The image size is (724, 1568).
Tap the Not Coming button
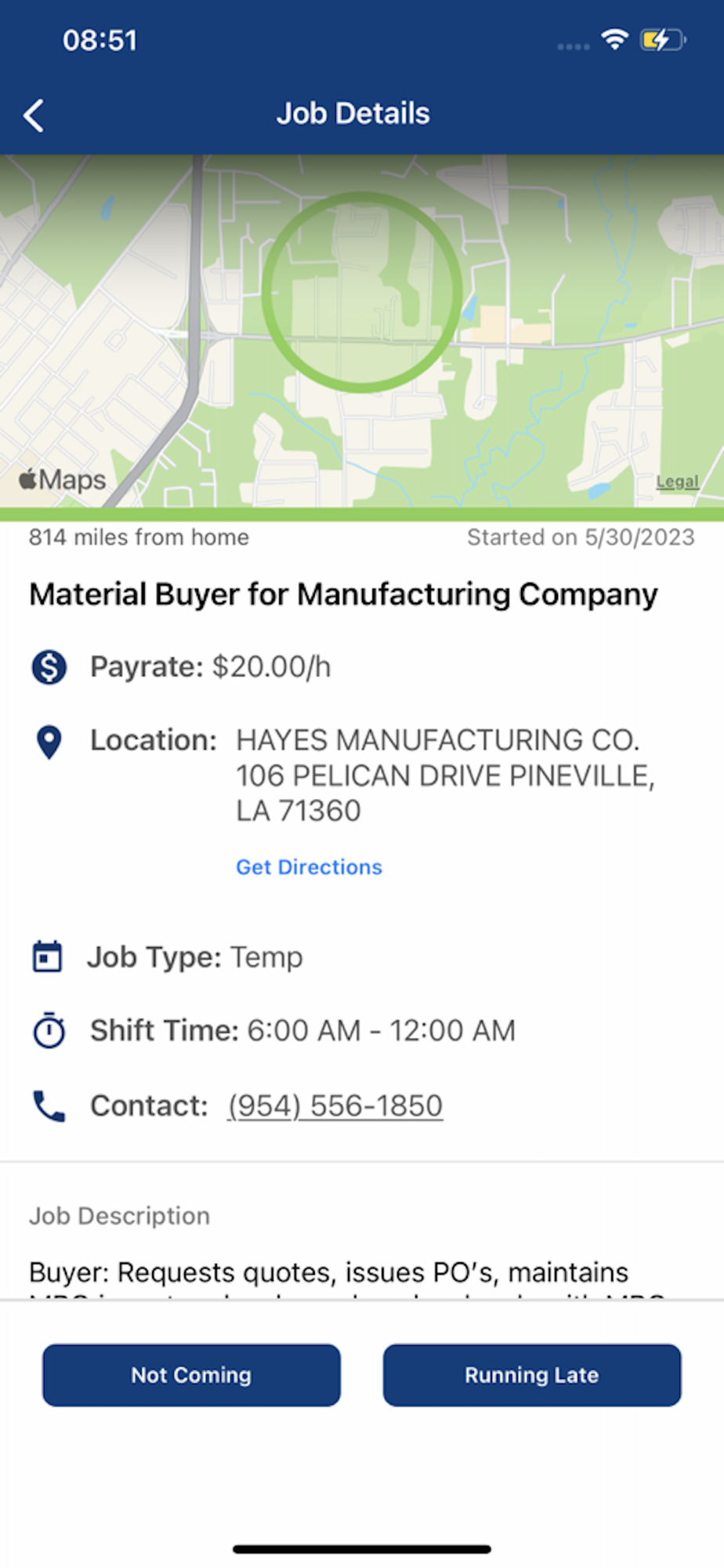pyautogui.click(x=191, y=1375)
